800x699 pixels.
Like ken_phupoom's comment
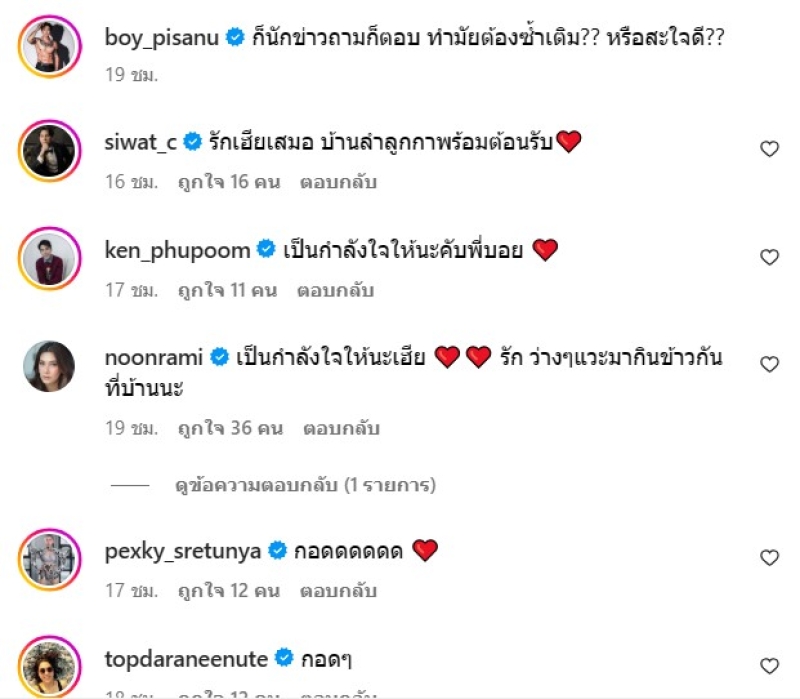(x=769, y=257)
